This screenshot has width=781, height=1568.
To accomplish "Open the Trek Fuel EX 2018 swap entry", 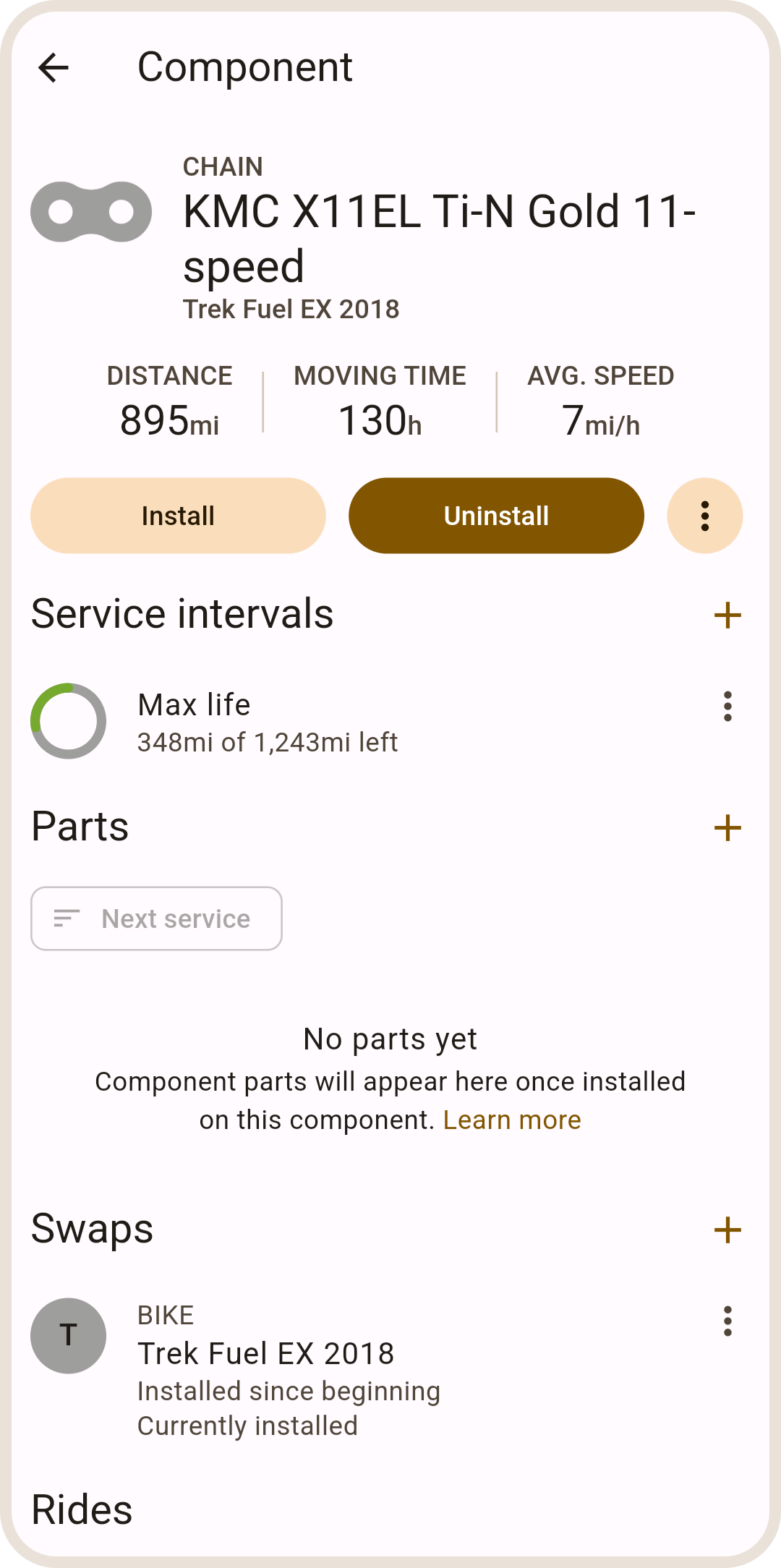I will coord(289,1369).
